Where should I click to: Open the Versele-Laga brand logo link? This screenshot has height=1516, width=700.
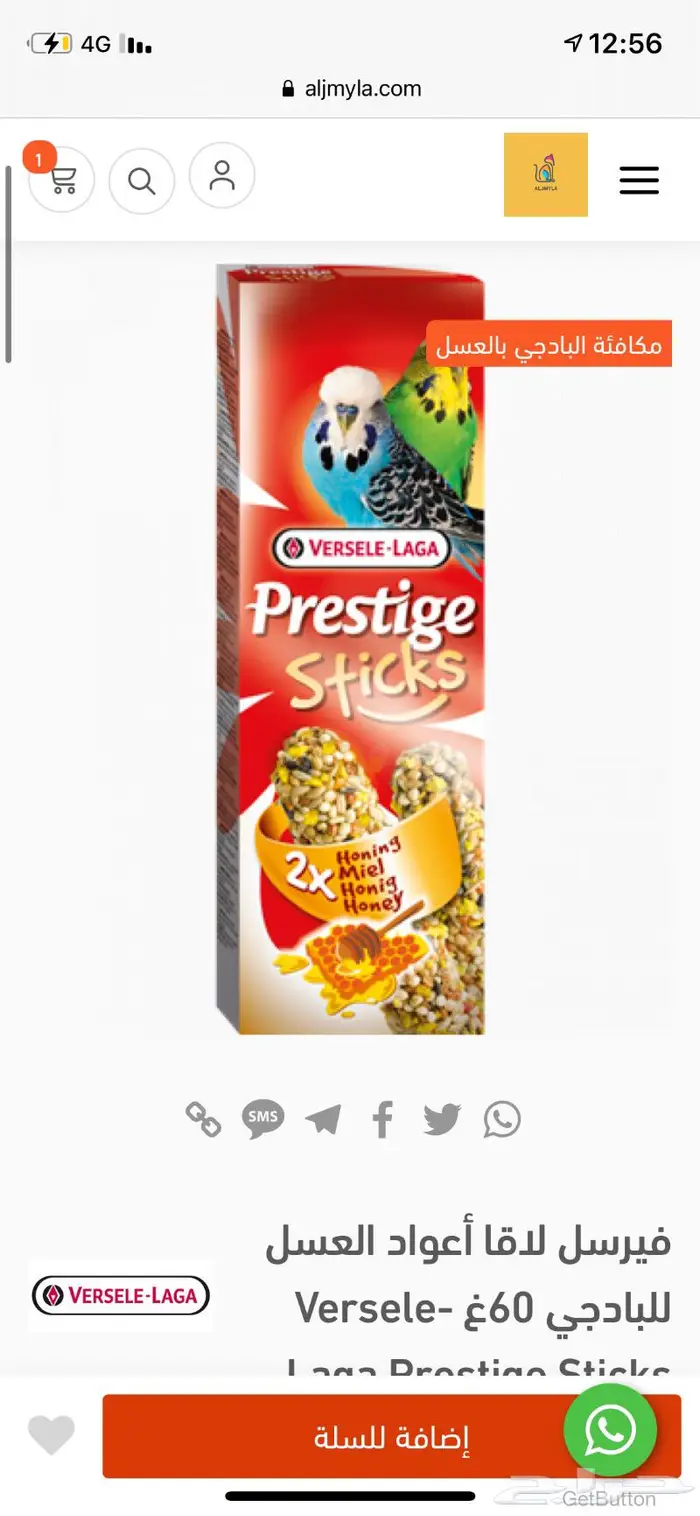click(120, 1296)
